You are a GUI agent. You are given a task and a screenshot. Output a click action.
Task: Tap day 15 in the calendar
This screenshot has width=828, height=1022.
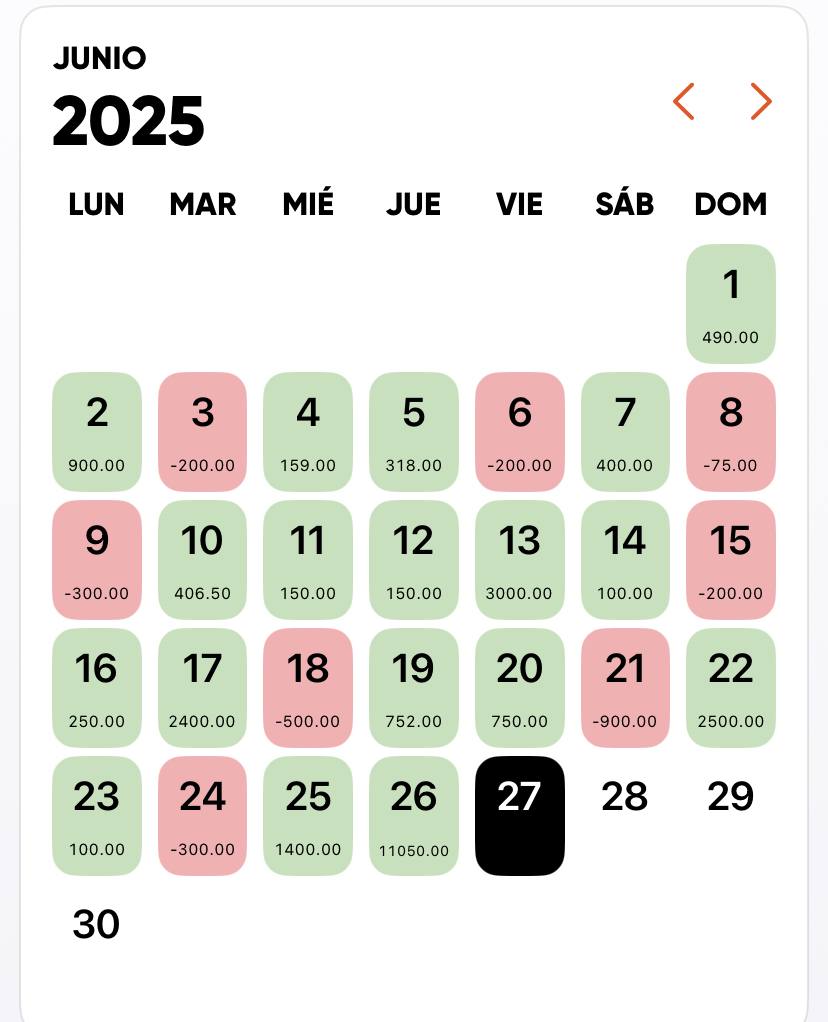731,560
